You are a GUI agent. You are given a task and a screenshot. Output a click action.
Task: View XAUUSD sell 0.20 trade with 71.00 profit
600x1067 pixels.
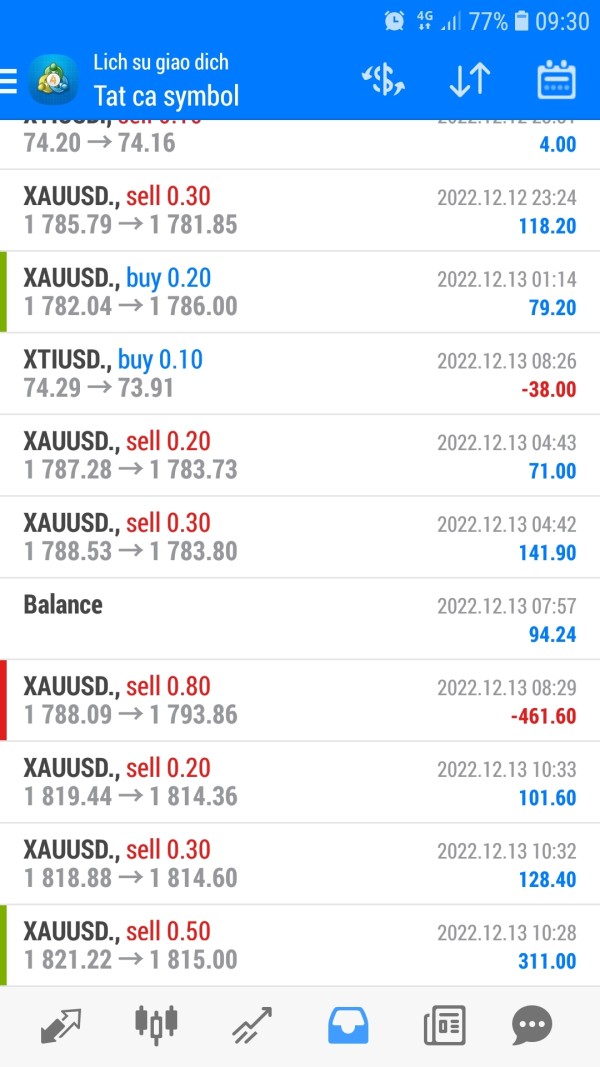point(300,455)
